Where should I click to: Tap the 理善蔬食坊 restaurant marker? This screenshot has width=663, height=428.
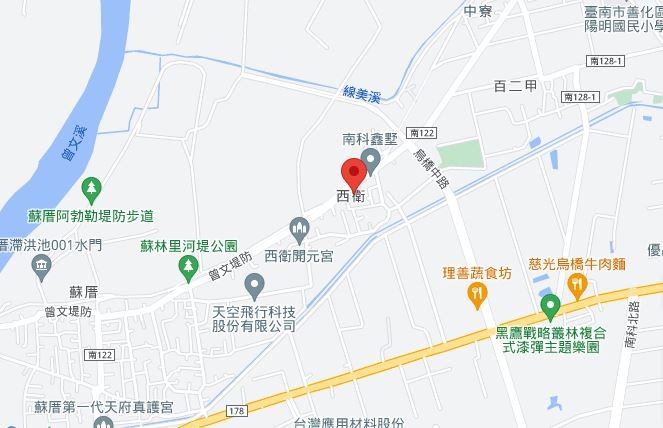click(478, 293)
